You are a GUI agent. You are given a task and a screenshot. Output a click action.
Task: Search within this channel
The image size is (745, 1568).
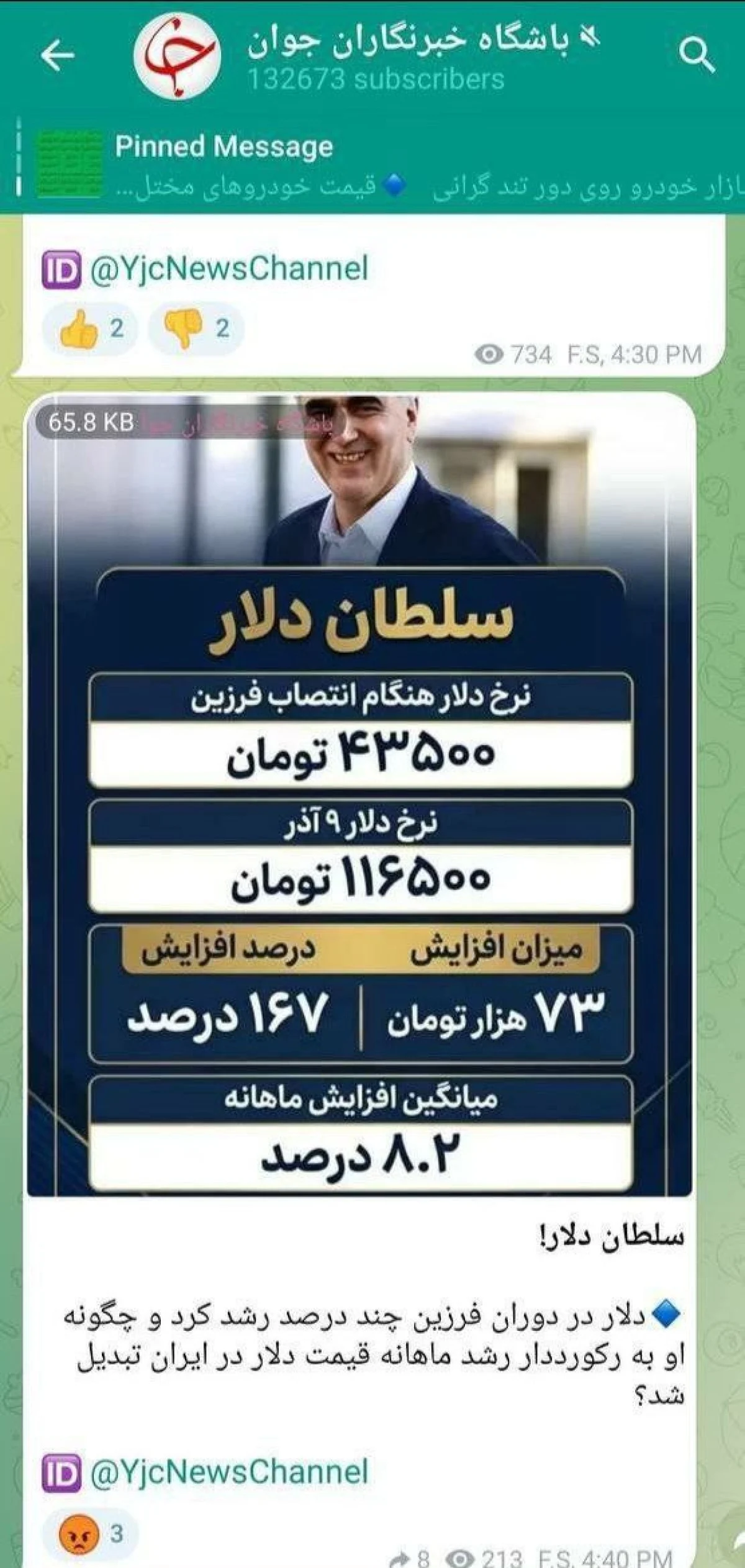pyautogui.click(x=697, y=56)
